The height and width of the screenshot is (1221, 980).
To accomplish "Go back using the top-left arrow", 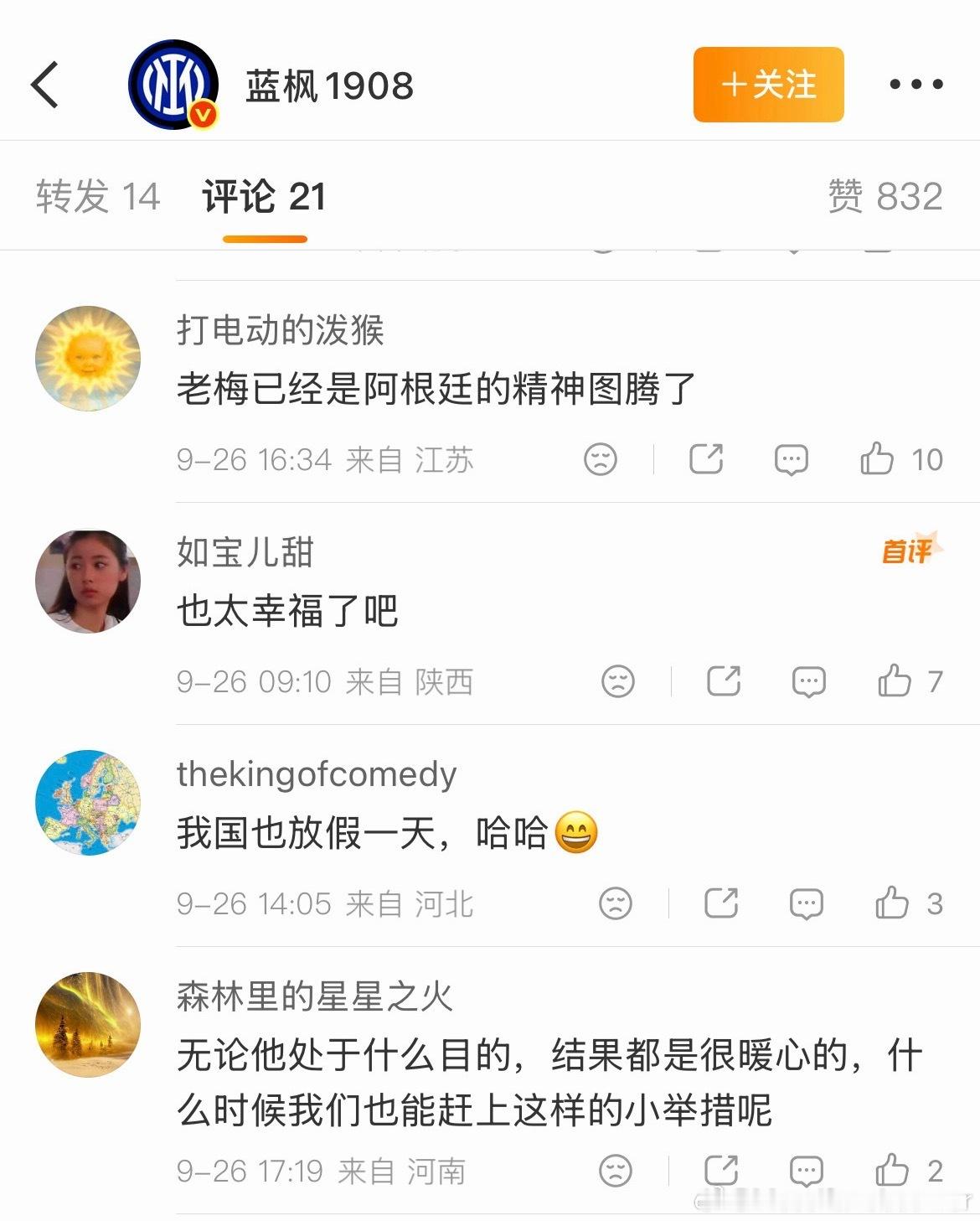I will click(45, 85).
